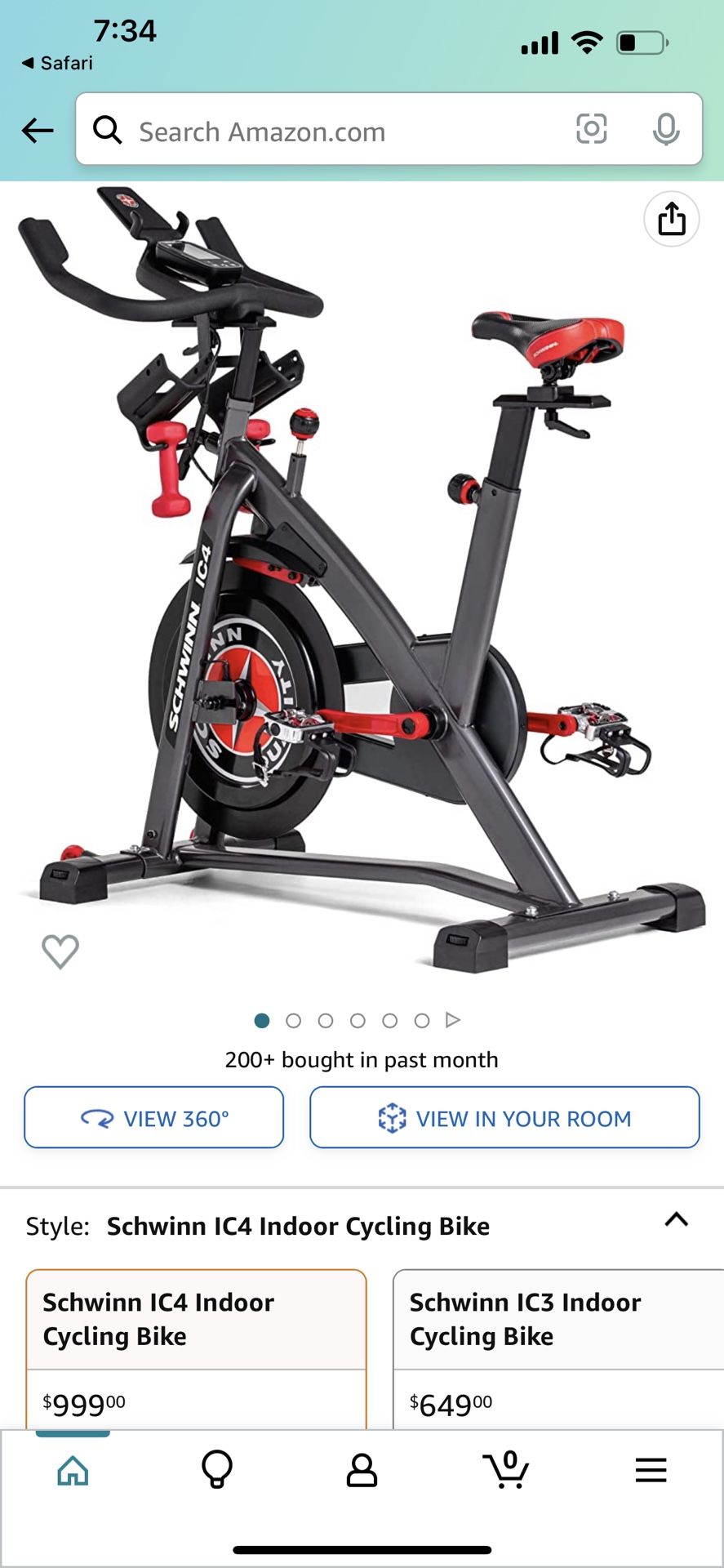This screenshot has width=724, height=1568.
Task: Open View 360° button
Action: [x=154, y=1117]
